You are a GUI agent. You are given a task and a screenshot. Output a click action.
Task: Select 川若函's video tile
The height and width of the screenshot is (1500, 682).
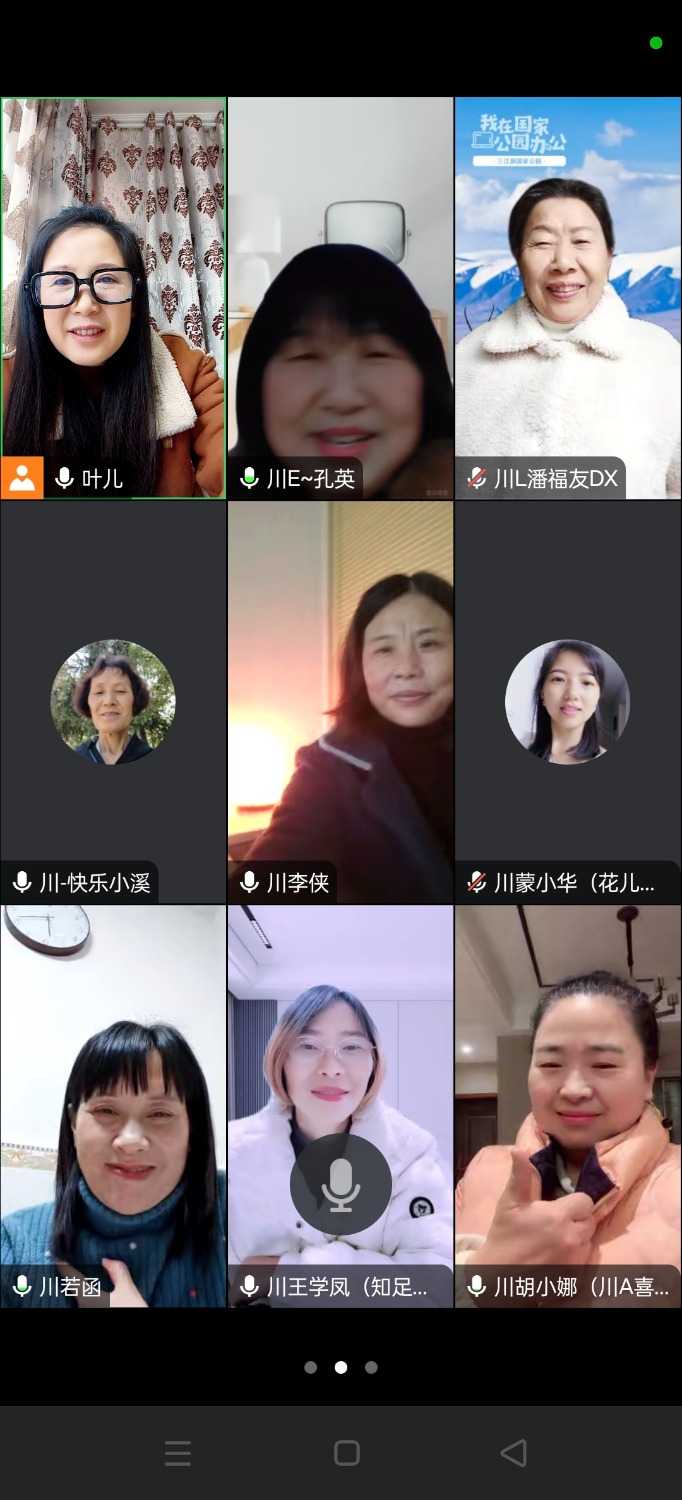tap(113, 1105)
